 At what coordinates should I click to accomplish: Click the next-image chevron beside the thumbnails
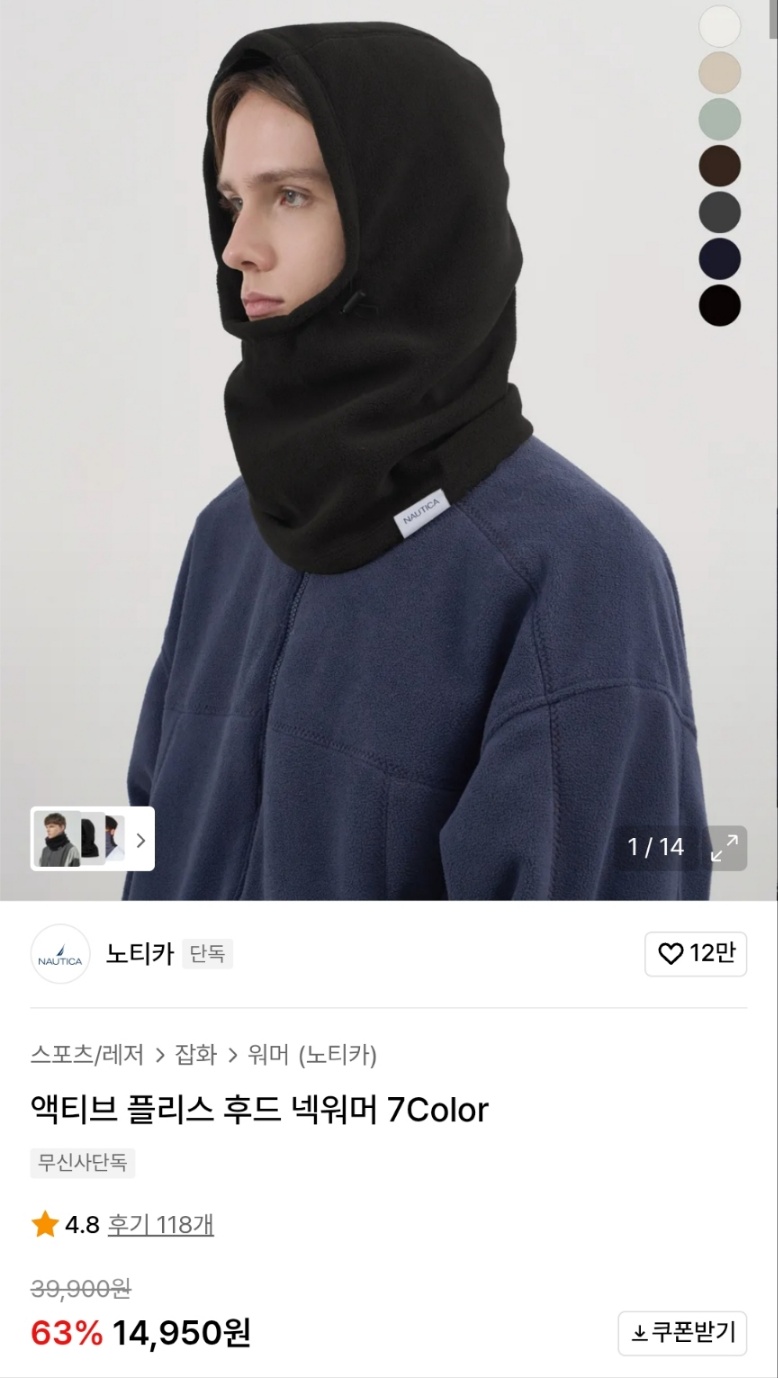tap(142, 839)
